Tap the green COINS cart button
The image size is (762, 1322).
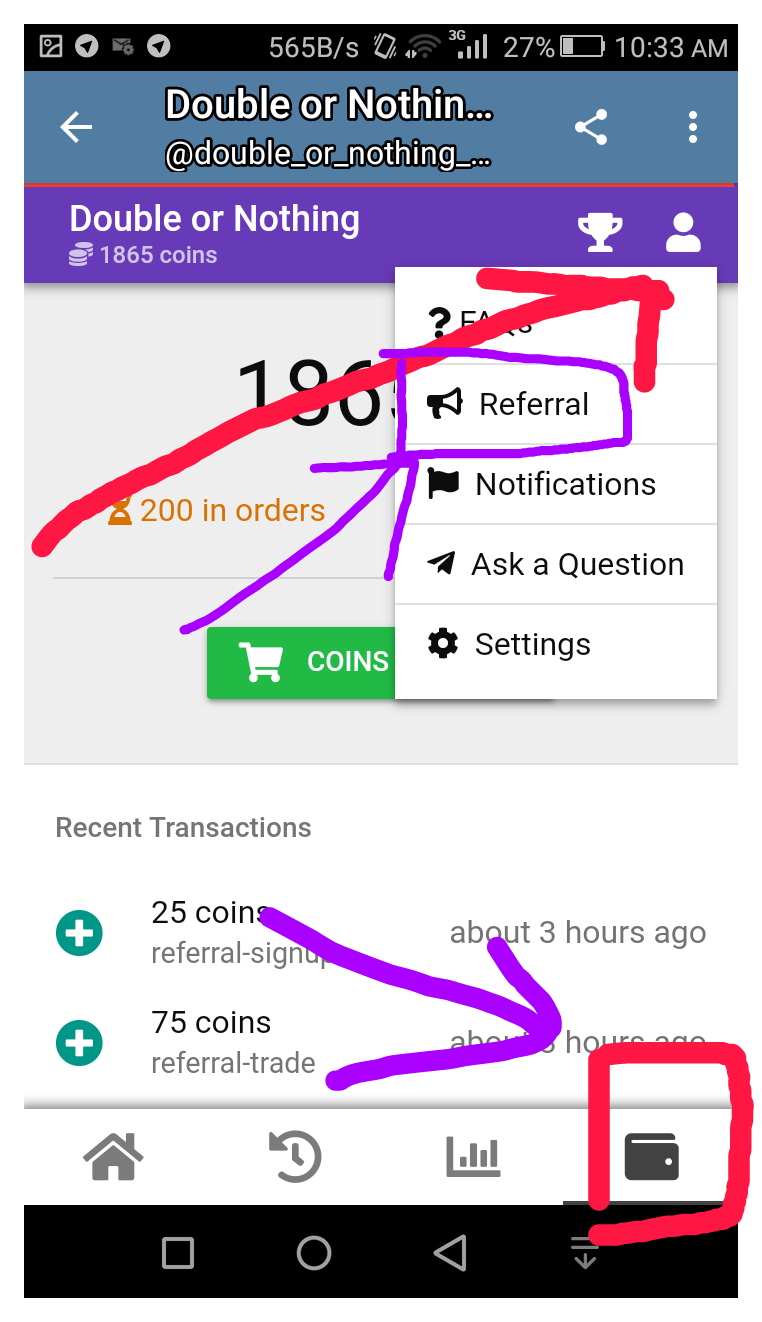[302, 662]
